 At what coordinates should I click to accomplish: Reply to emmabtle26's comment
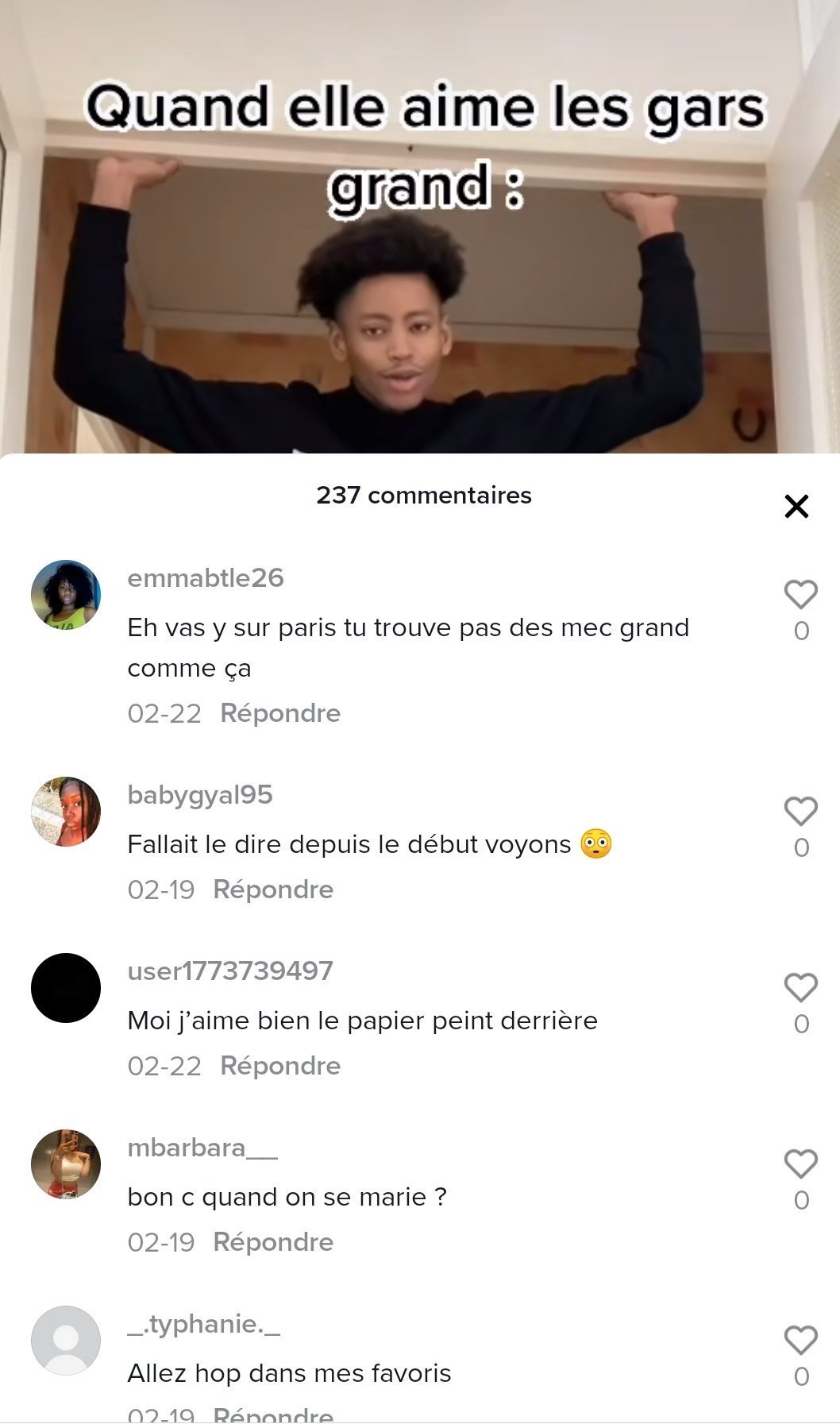pyautogui.click(x=280, y=713)
